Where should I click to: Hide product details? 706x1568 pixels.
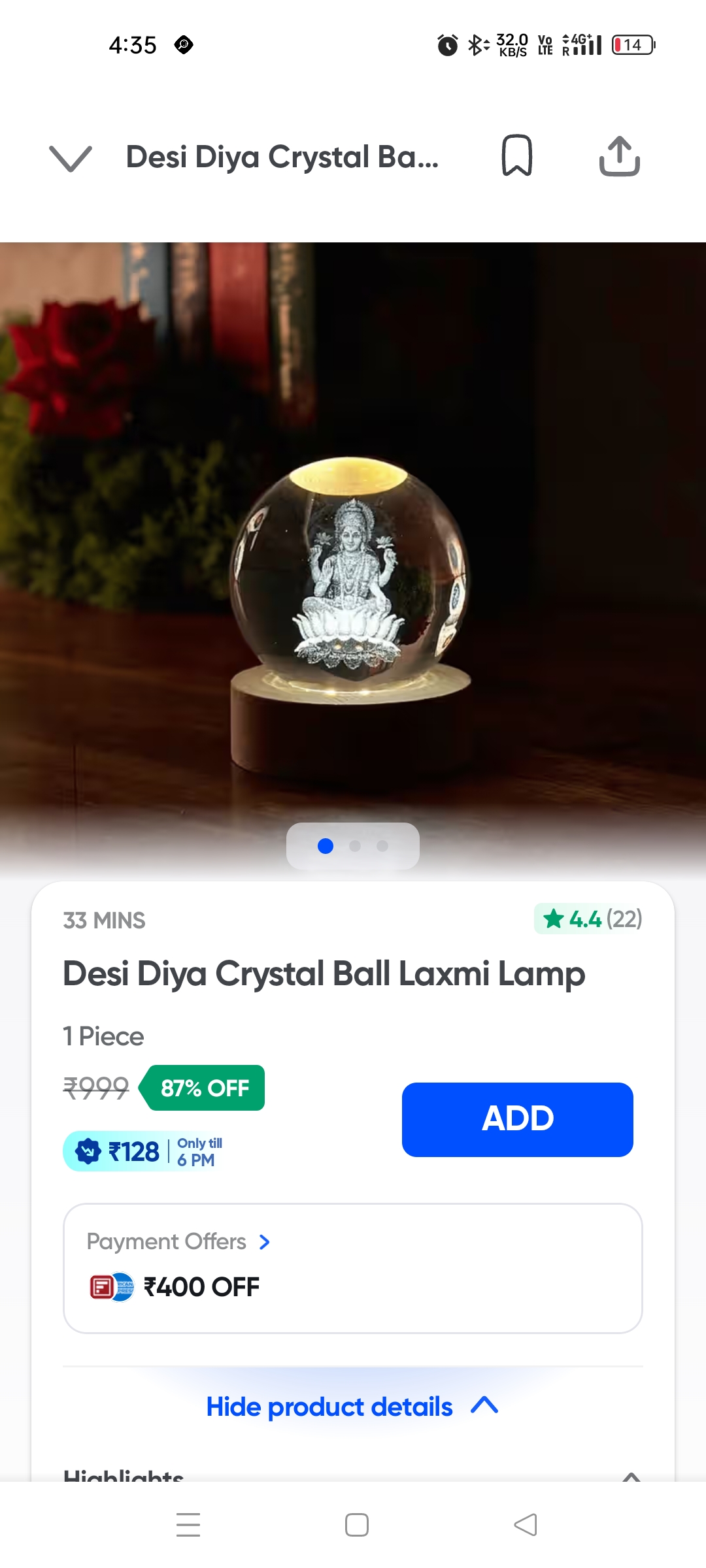coord(352,1406)
